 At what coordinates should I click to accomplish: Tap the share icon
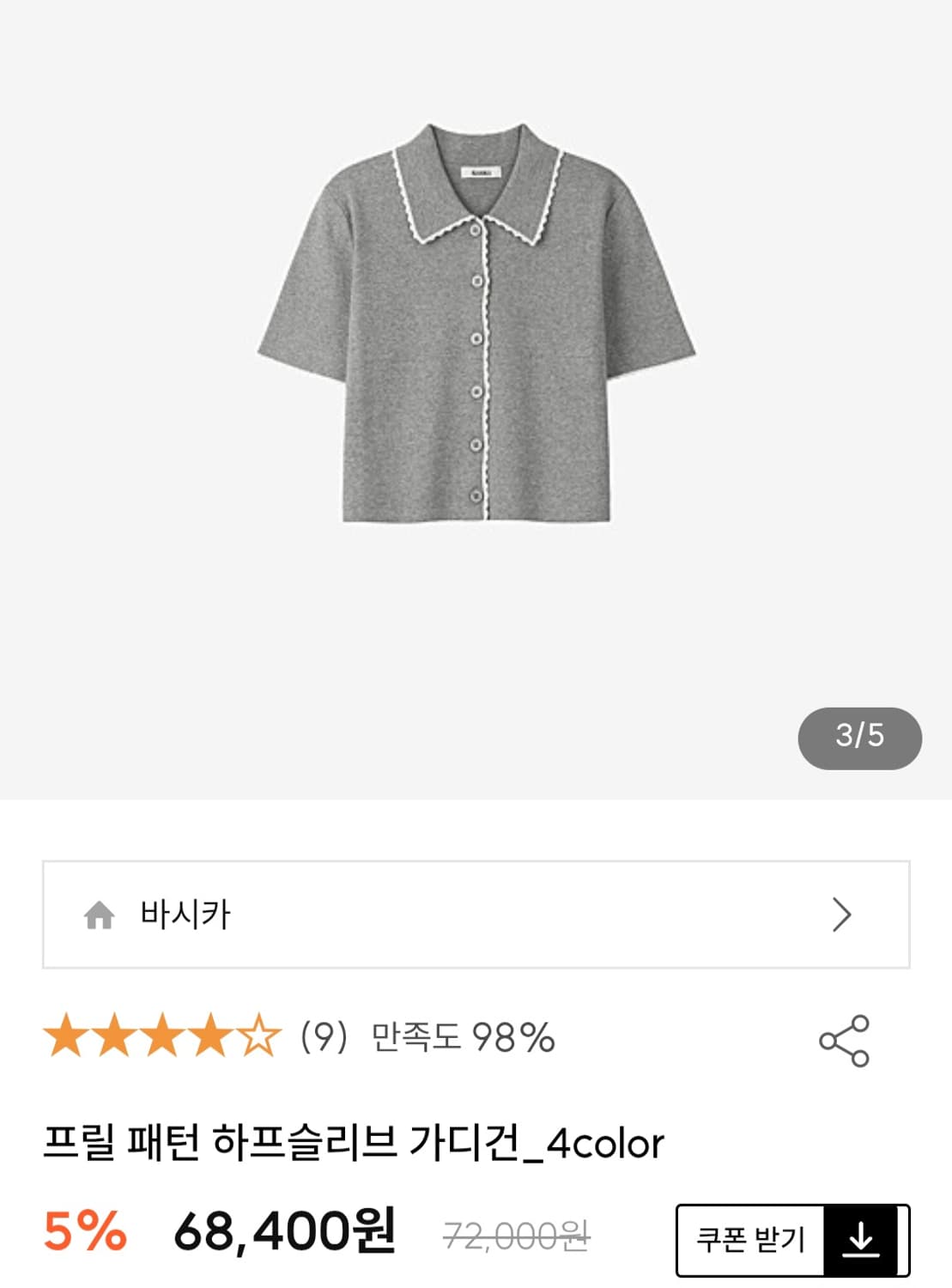pyautogui.click(x=846, y=1041)
